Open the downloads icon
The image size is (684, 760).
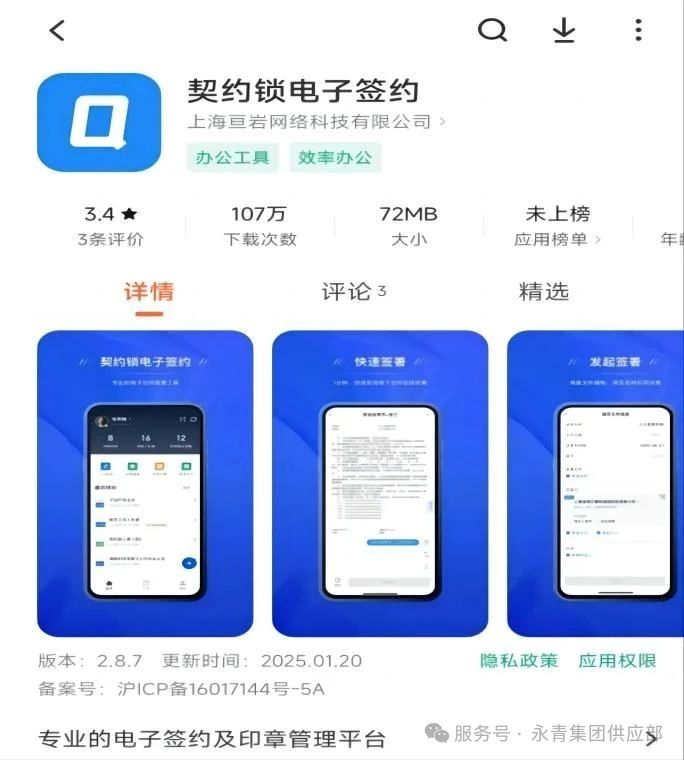[x=565, y=31]
